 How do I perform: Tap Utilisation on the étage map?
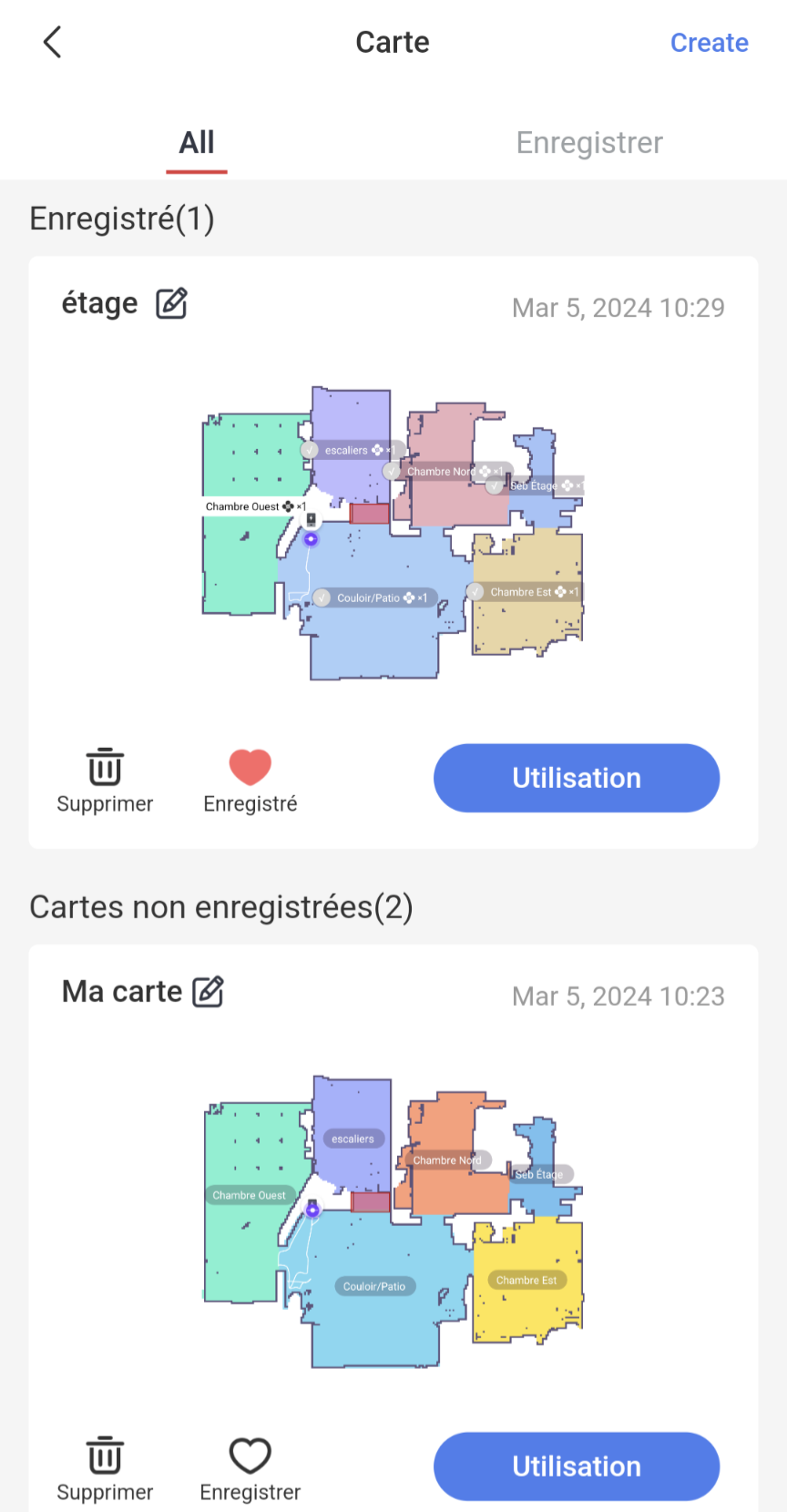[577, 778]
